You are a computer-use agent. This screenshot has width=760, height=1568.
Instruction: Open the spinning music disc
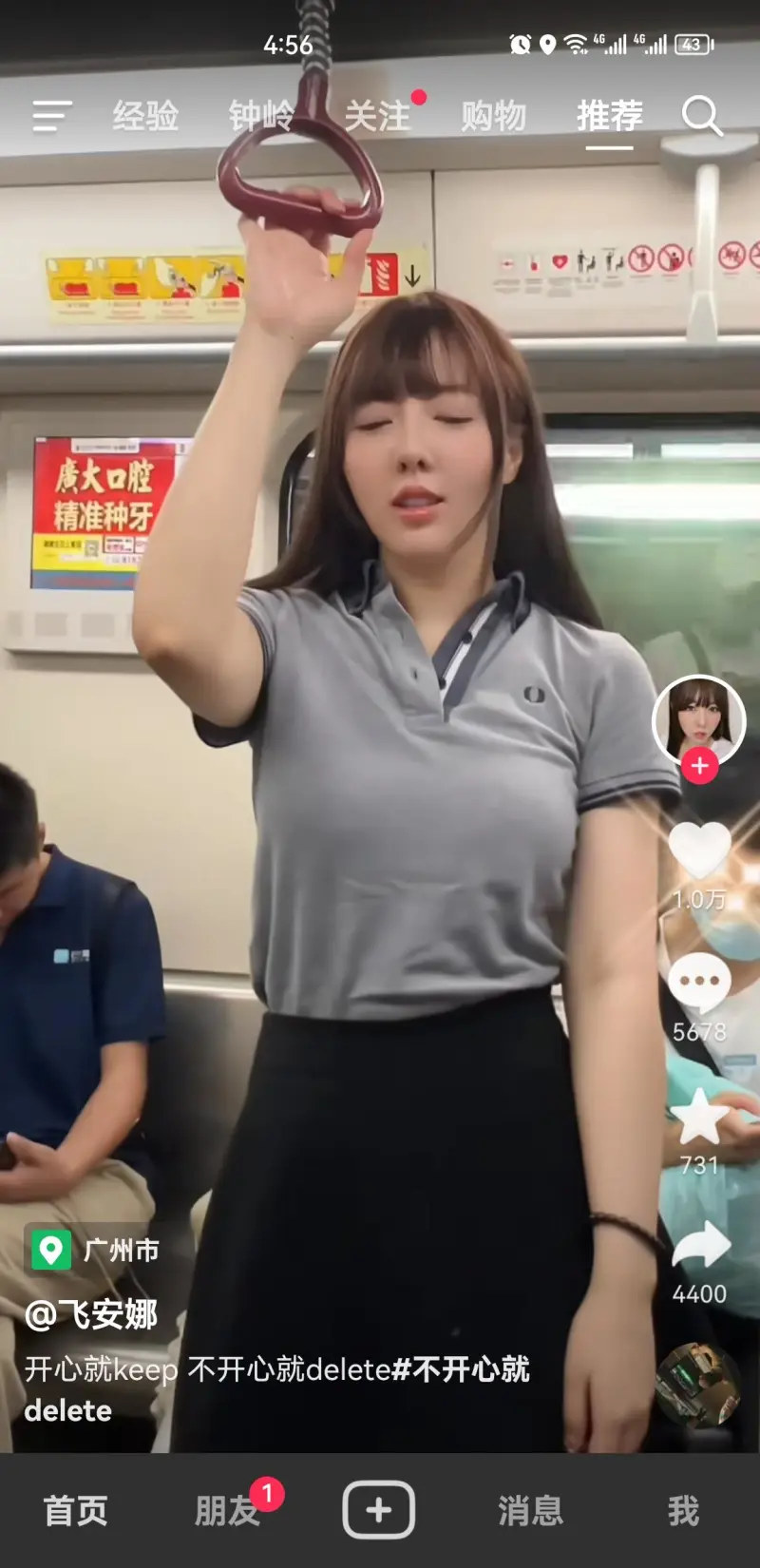tap(698, 1385)
